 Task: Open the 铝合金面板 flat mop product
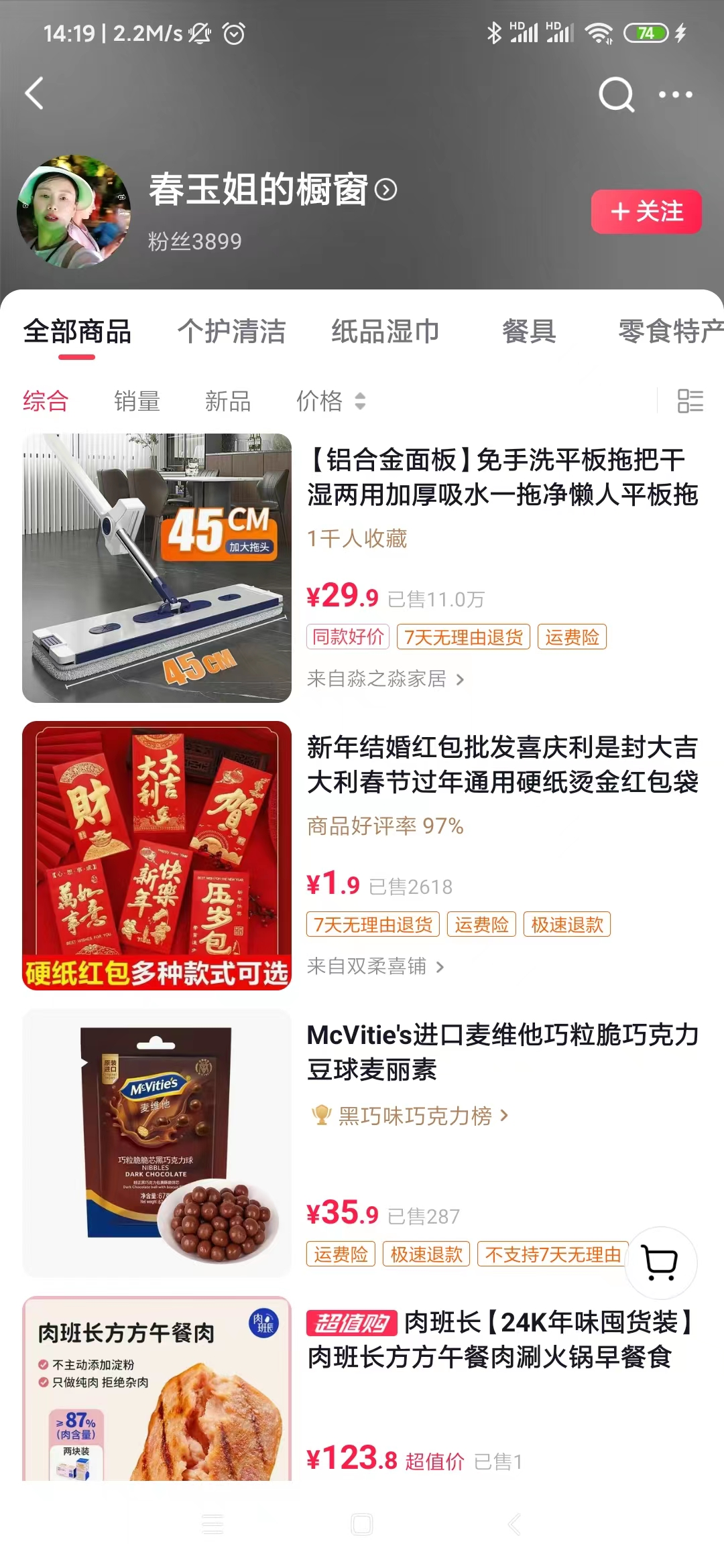click(503, 477)
